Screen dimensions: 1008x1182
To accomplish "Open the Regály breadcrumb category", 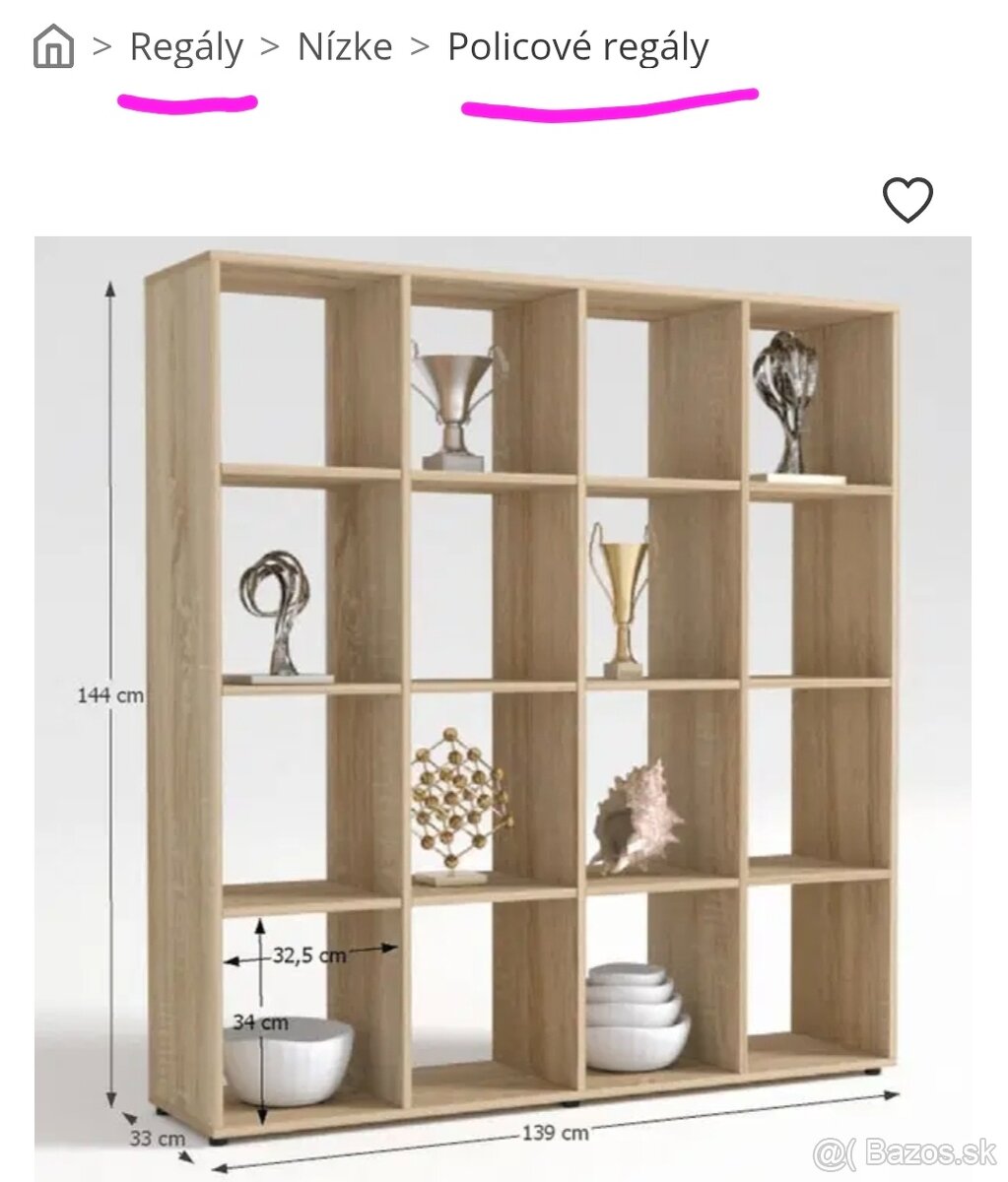I will (x=186, y=47).
